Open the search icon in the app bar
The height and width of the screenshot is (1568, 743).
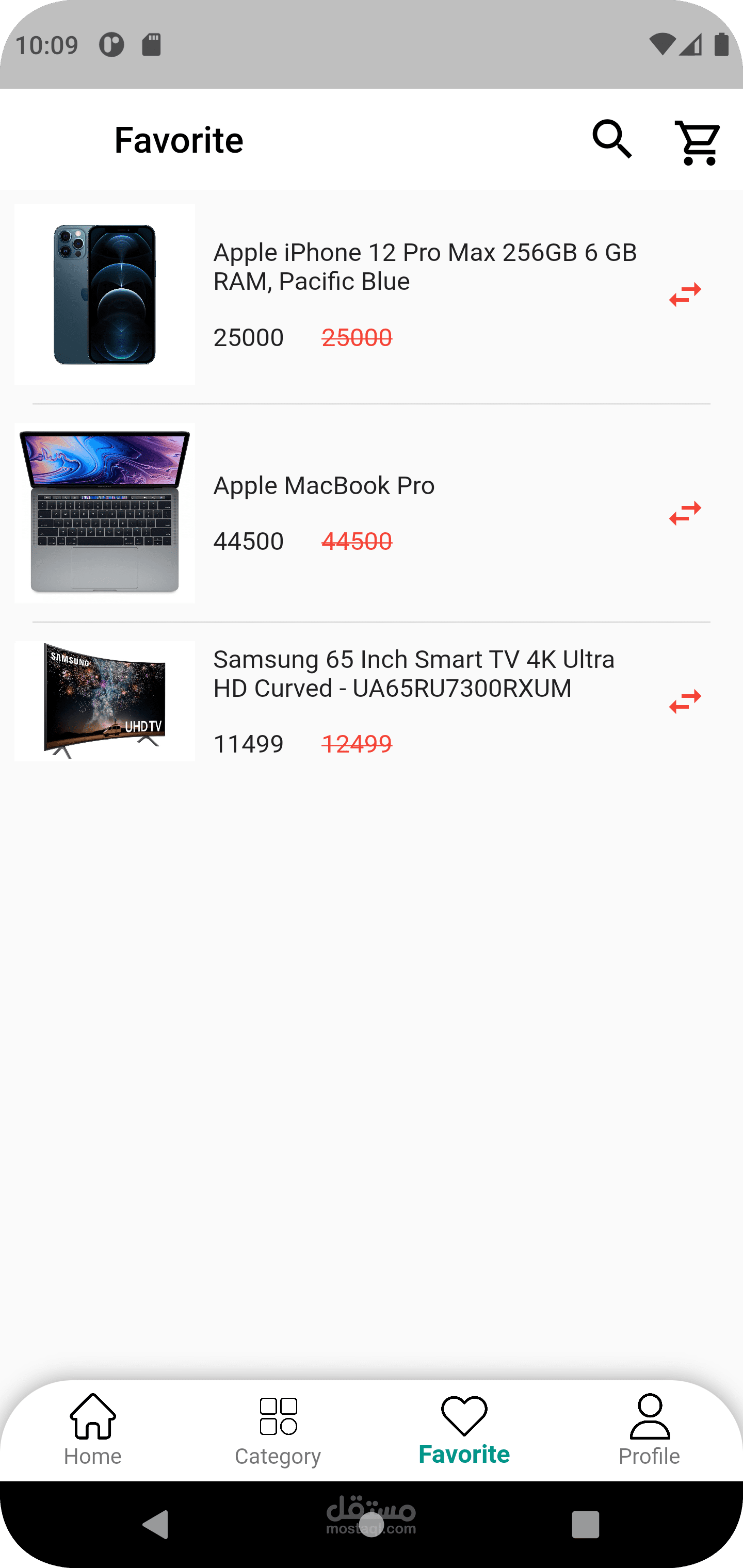coord(612,140)
